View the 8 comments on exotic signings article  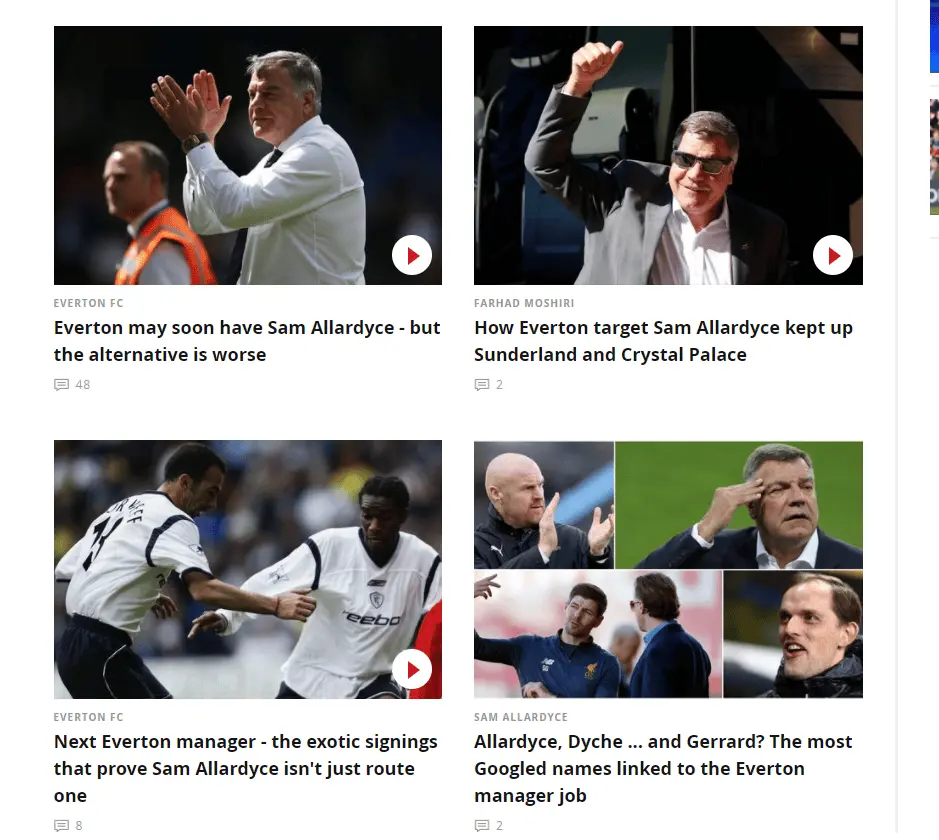pyautogui.click(x=68, y=825)
